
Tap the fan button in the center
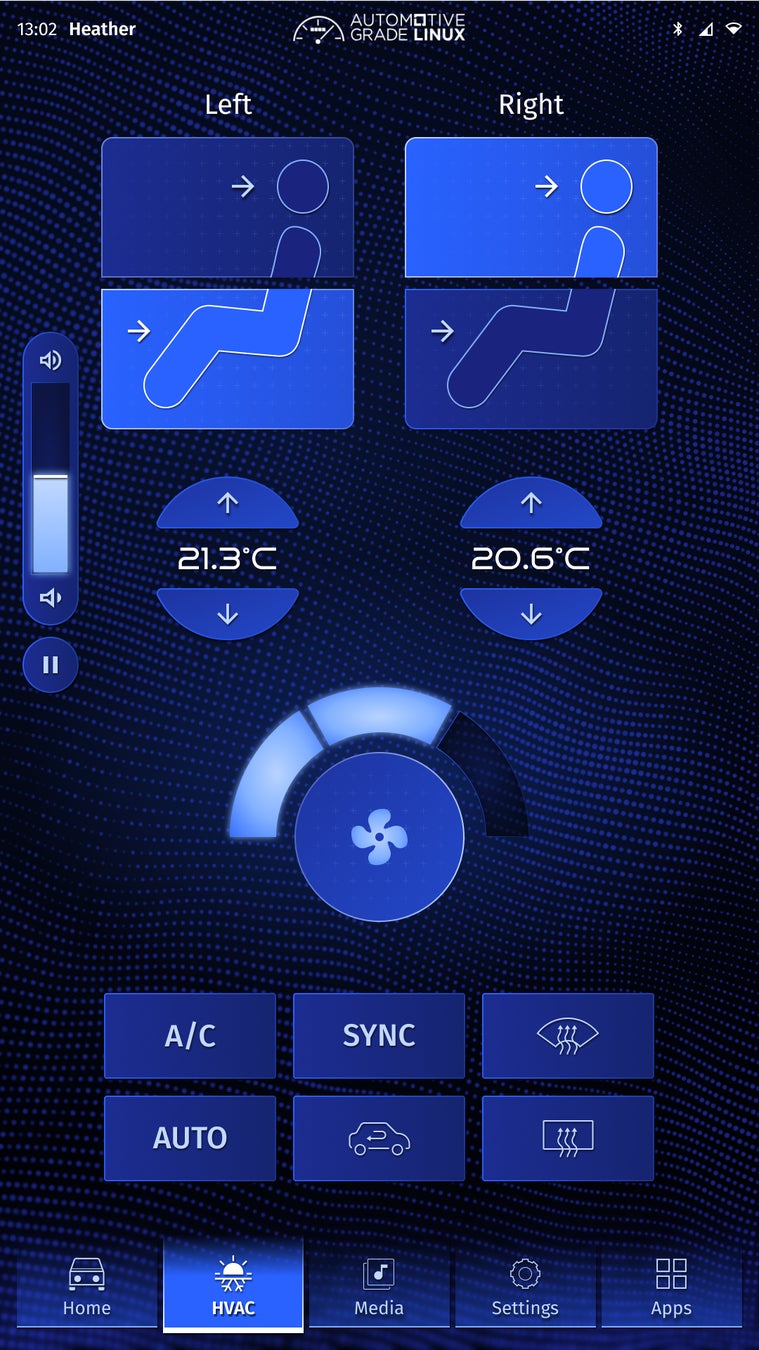(380, 837)
